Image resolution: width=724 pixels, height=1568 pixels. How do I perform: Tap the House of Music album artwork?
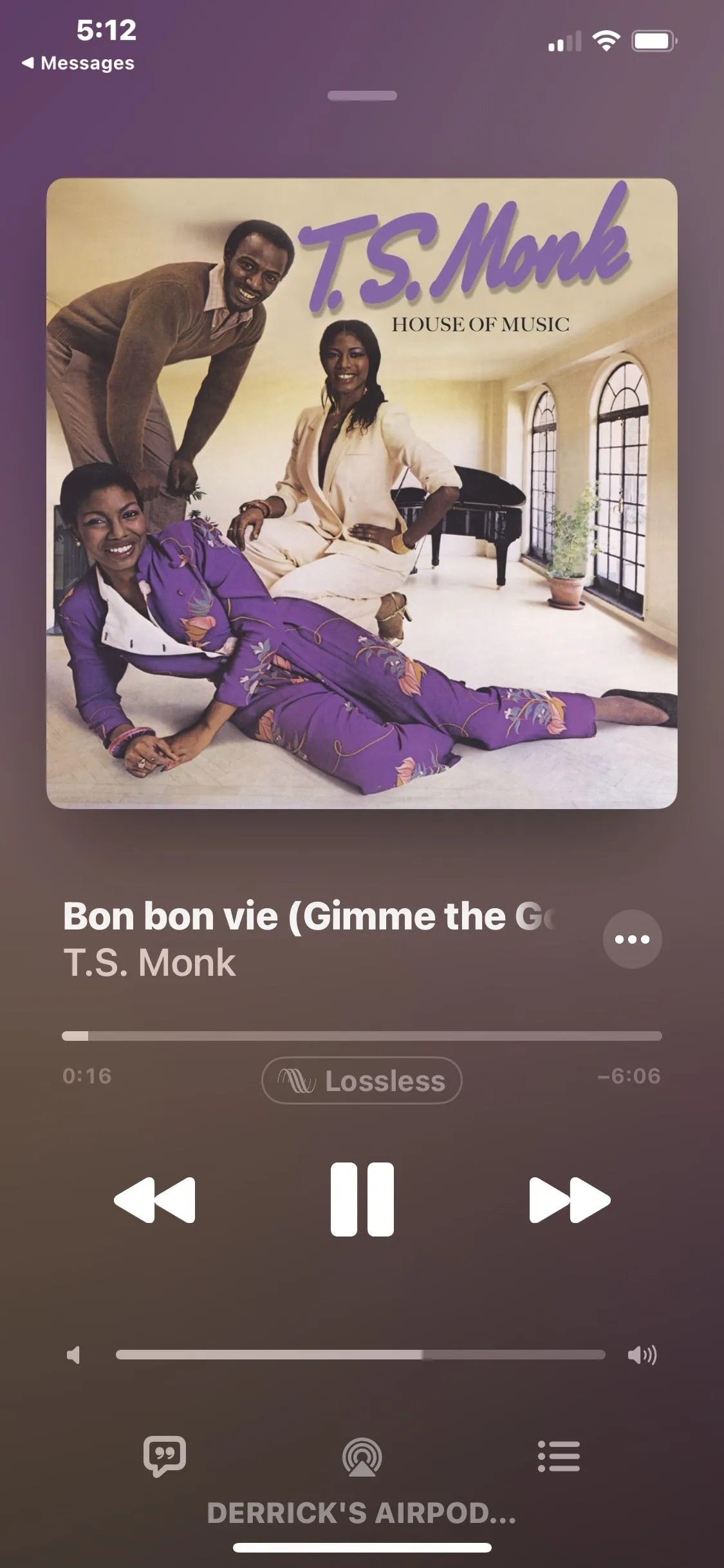362,493
